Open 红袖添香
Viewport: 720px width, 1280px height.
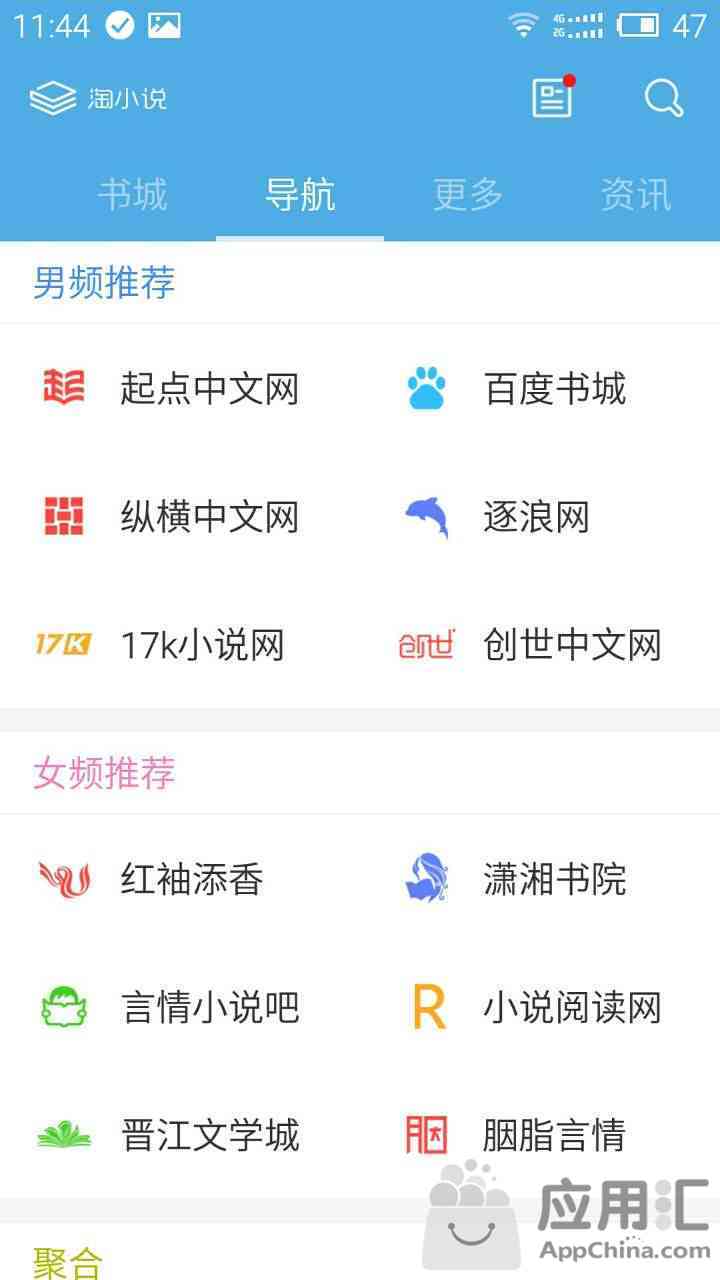(180, 879)
